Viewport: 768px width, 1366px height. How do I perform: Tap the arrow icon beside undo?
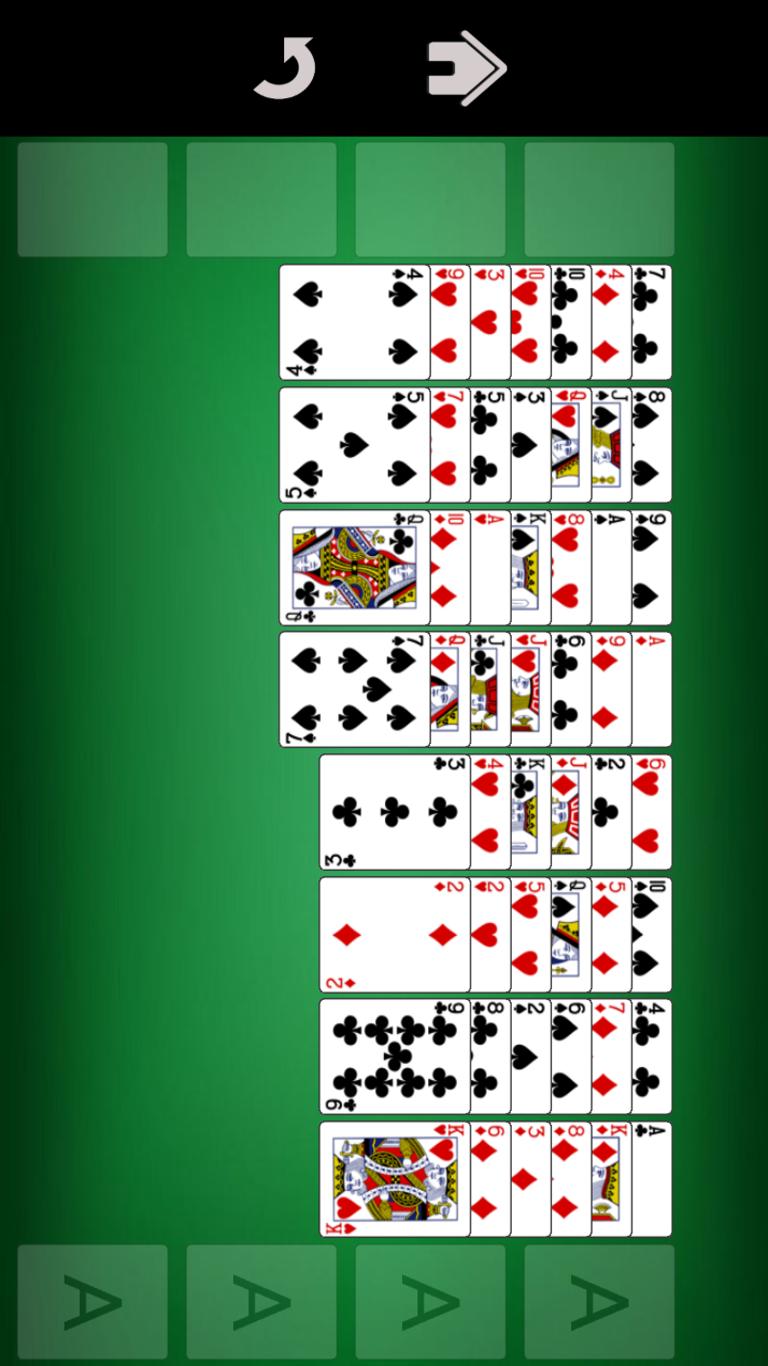[467, 68]
